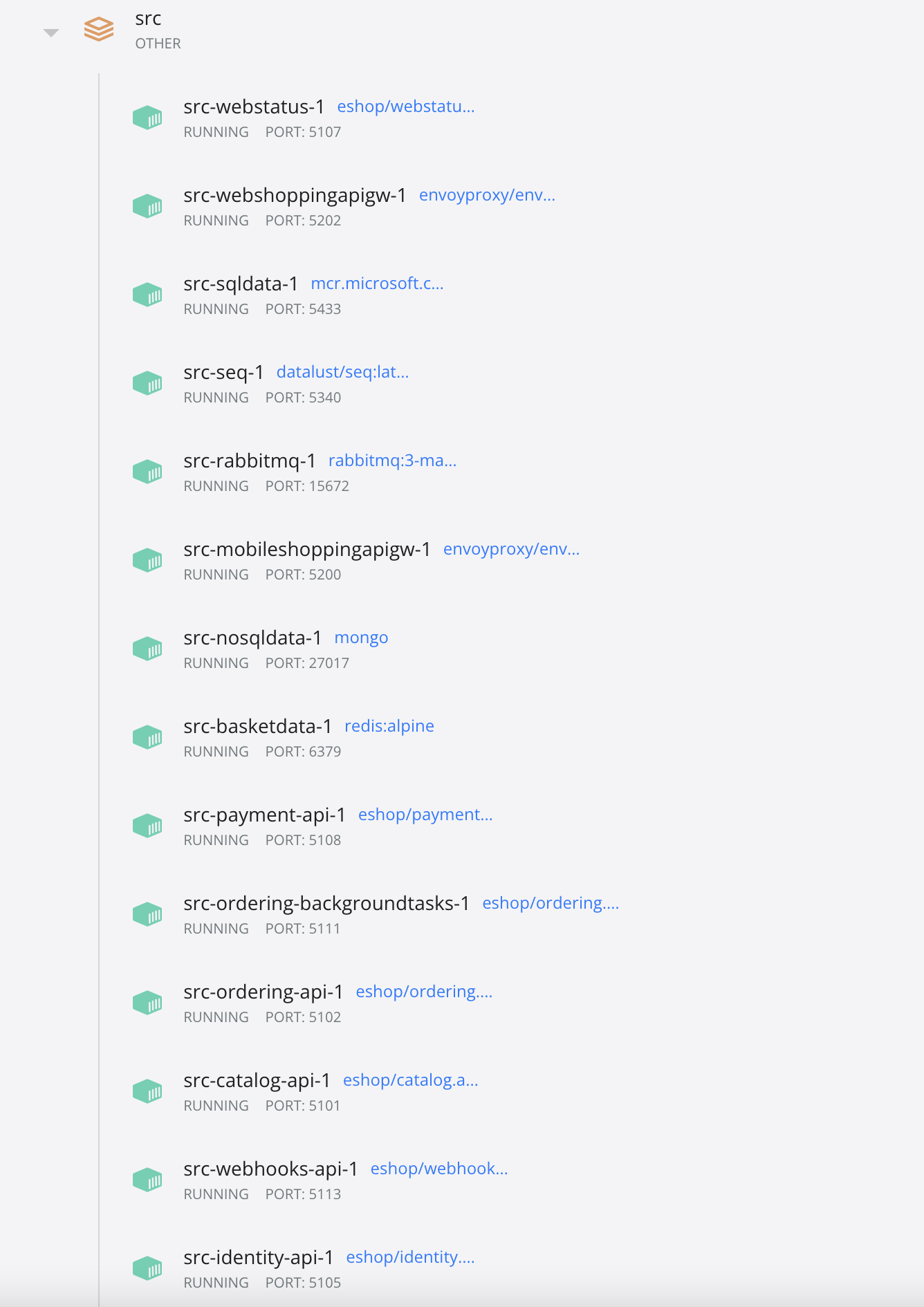Open the src-catalog-api-1 container

click(x=257, y=1081)
